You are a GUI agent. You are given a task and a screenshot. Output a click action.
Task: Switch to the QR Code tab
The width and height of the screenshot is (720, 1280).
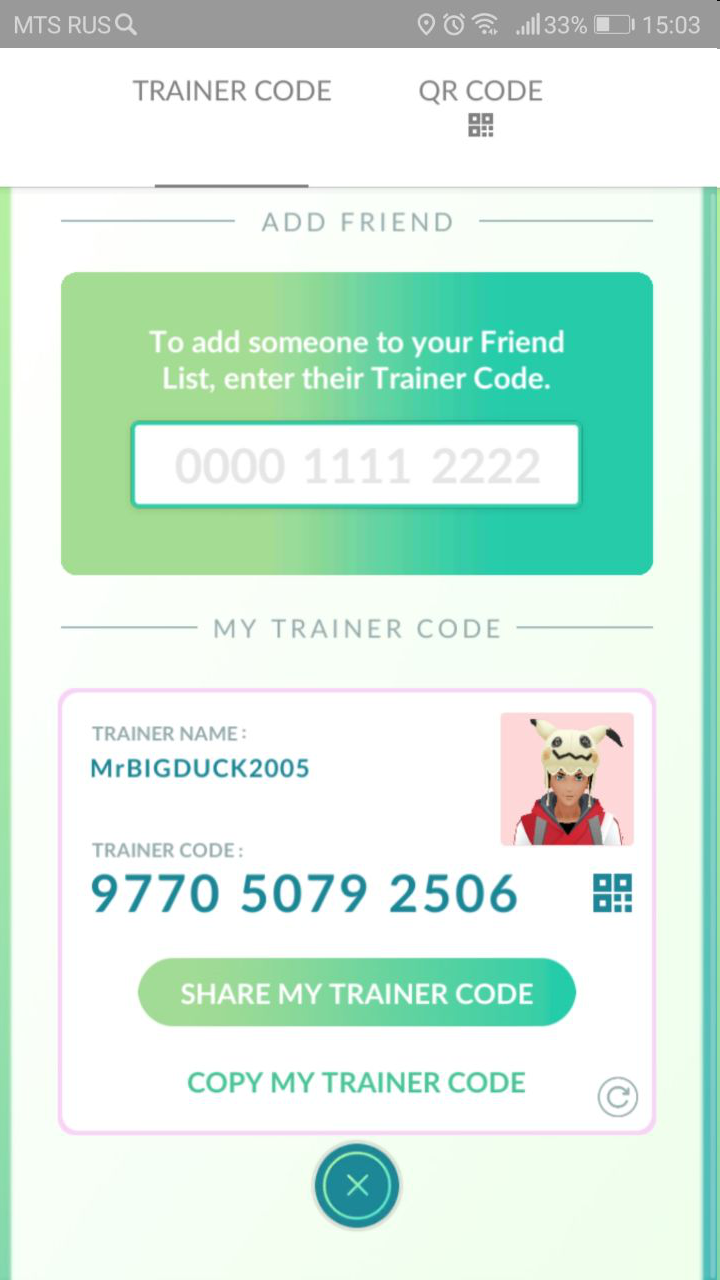(x=480, y=106)
